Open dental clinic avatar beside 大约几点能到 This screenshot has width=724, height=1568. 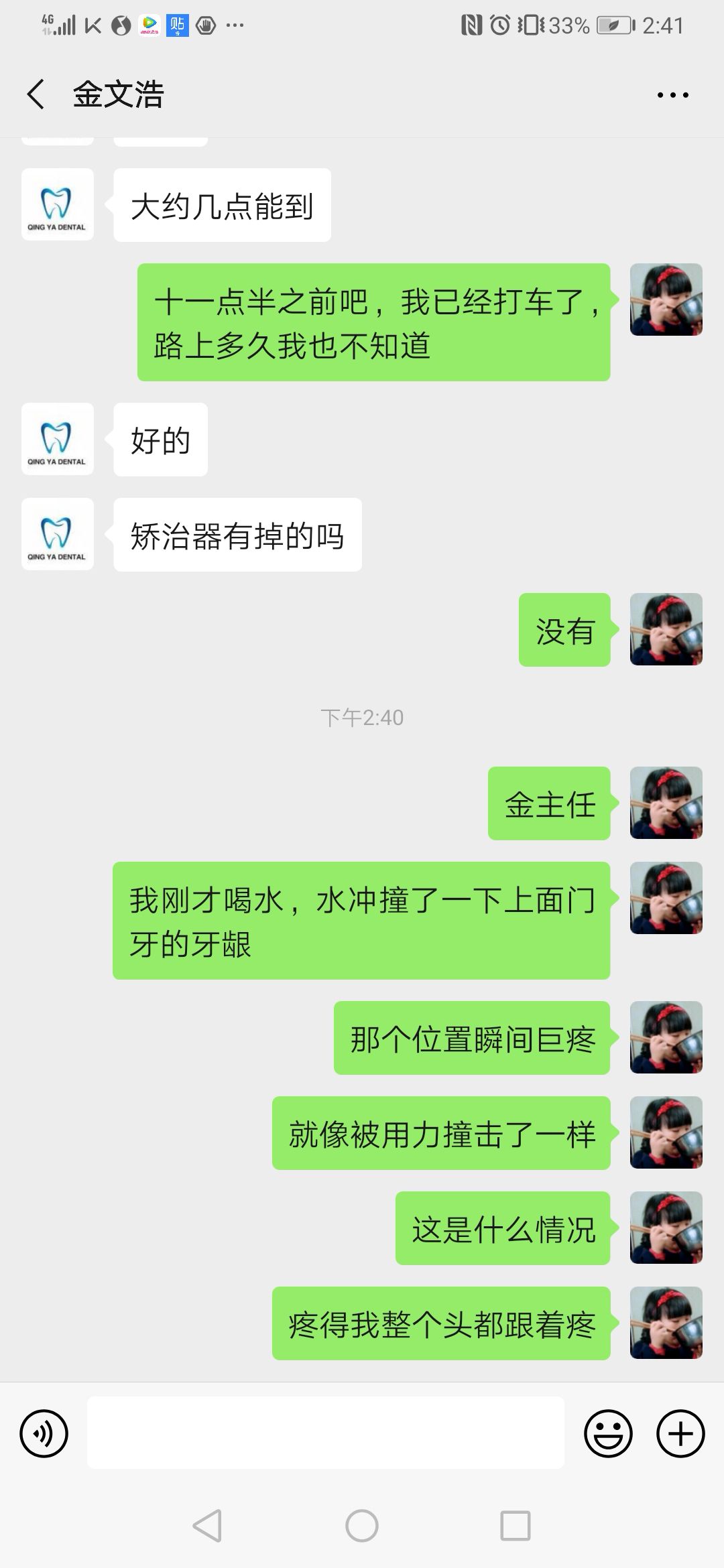pos(58,204)
